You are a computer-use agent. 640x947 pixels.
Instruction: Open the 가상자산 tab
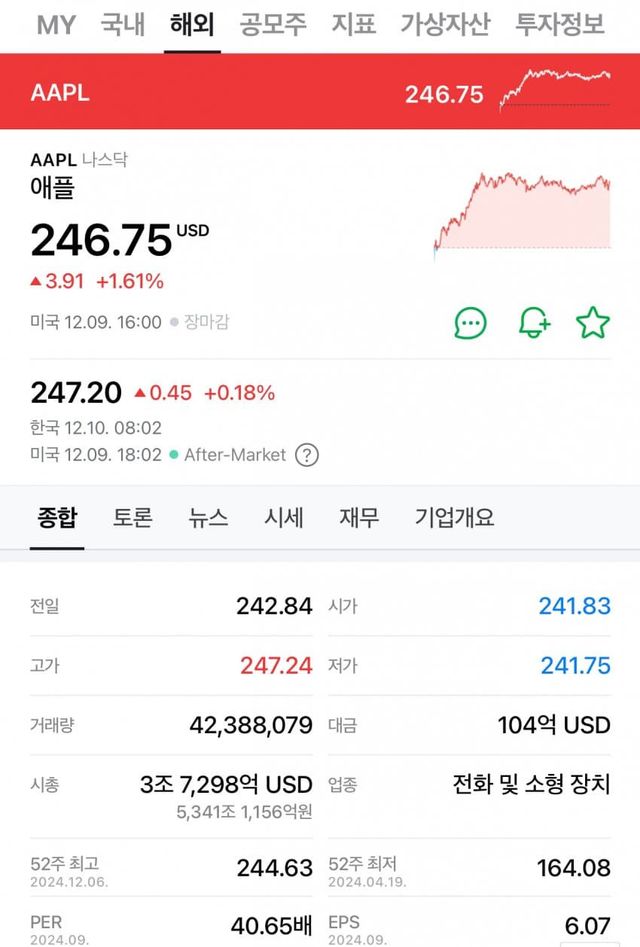coord(445,24)
